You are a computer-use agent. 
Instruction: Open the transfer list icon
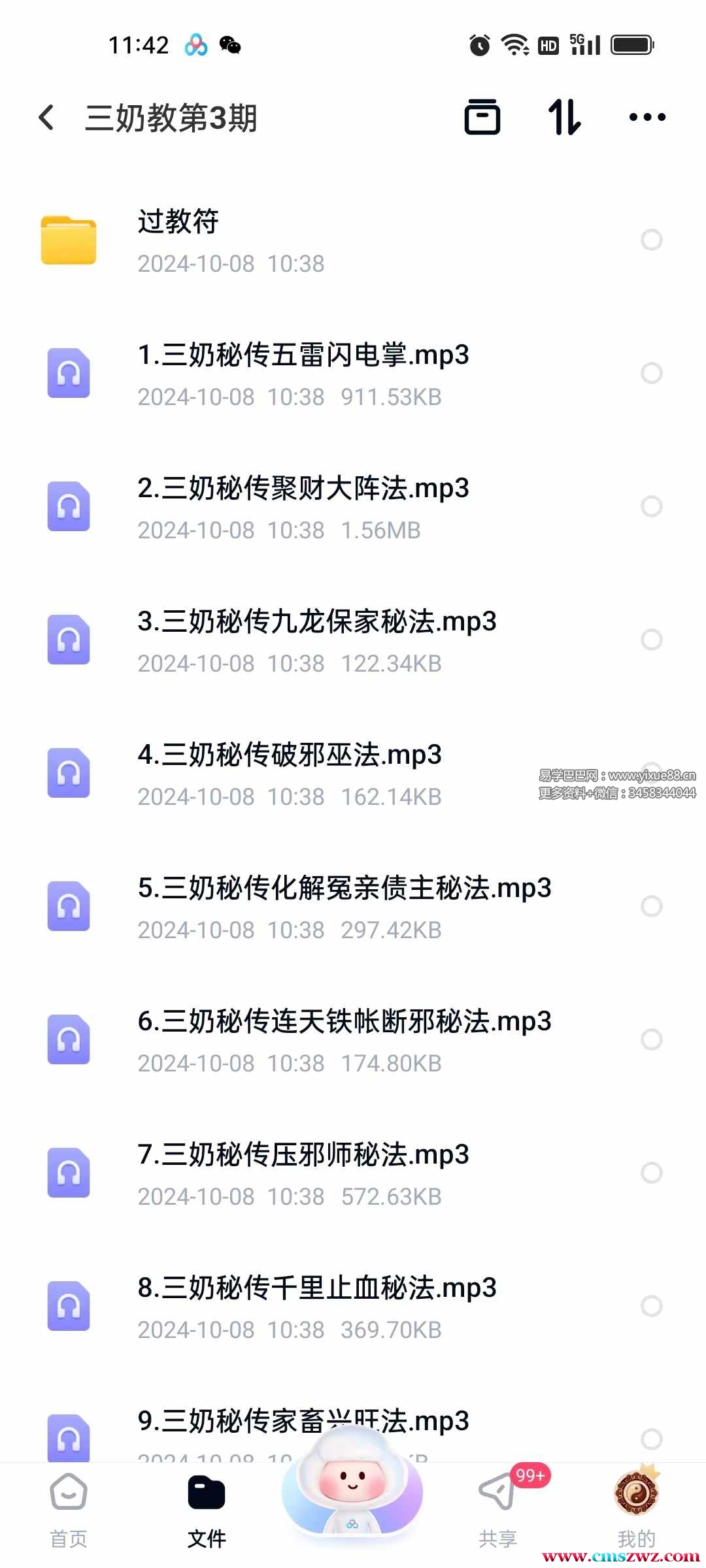(x=482, y=118)
